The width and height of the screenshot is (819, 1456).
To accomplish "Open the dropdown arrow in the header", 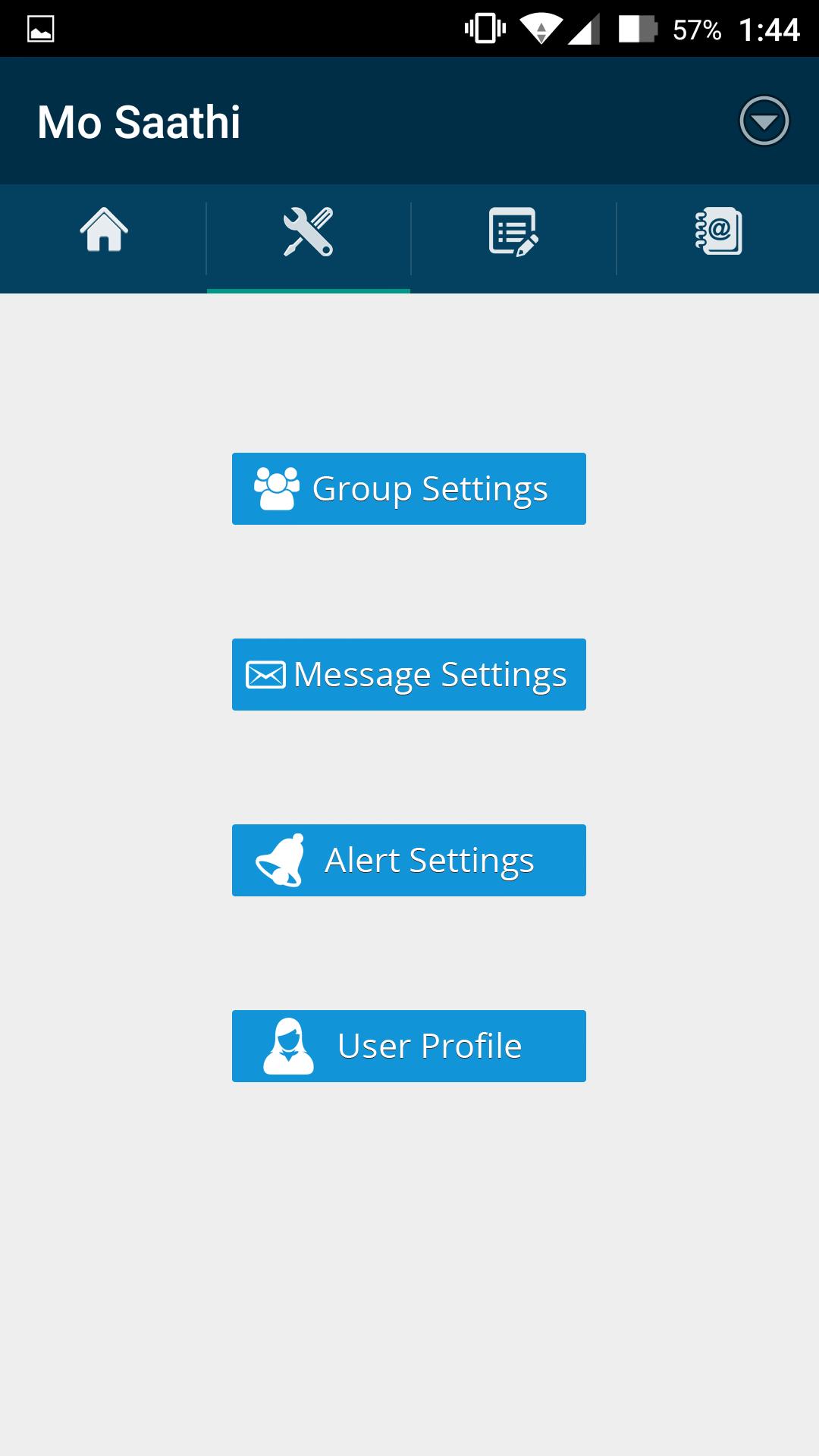I will point(764,121).
